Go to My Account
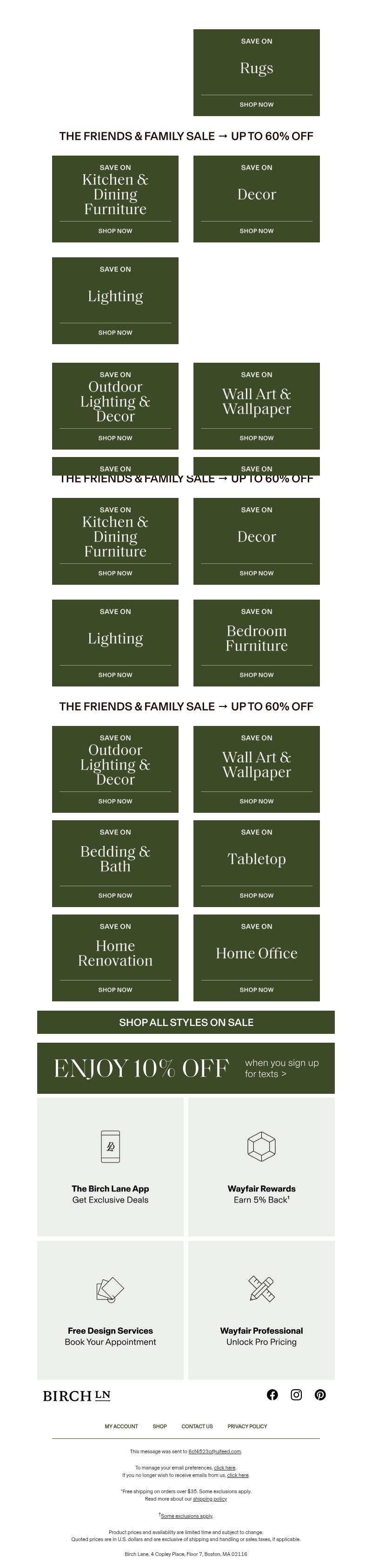Viewport: 372px width, 1568px height. (x=121, y=1426)
